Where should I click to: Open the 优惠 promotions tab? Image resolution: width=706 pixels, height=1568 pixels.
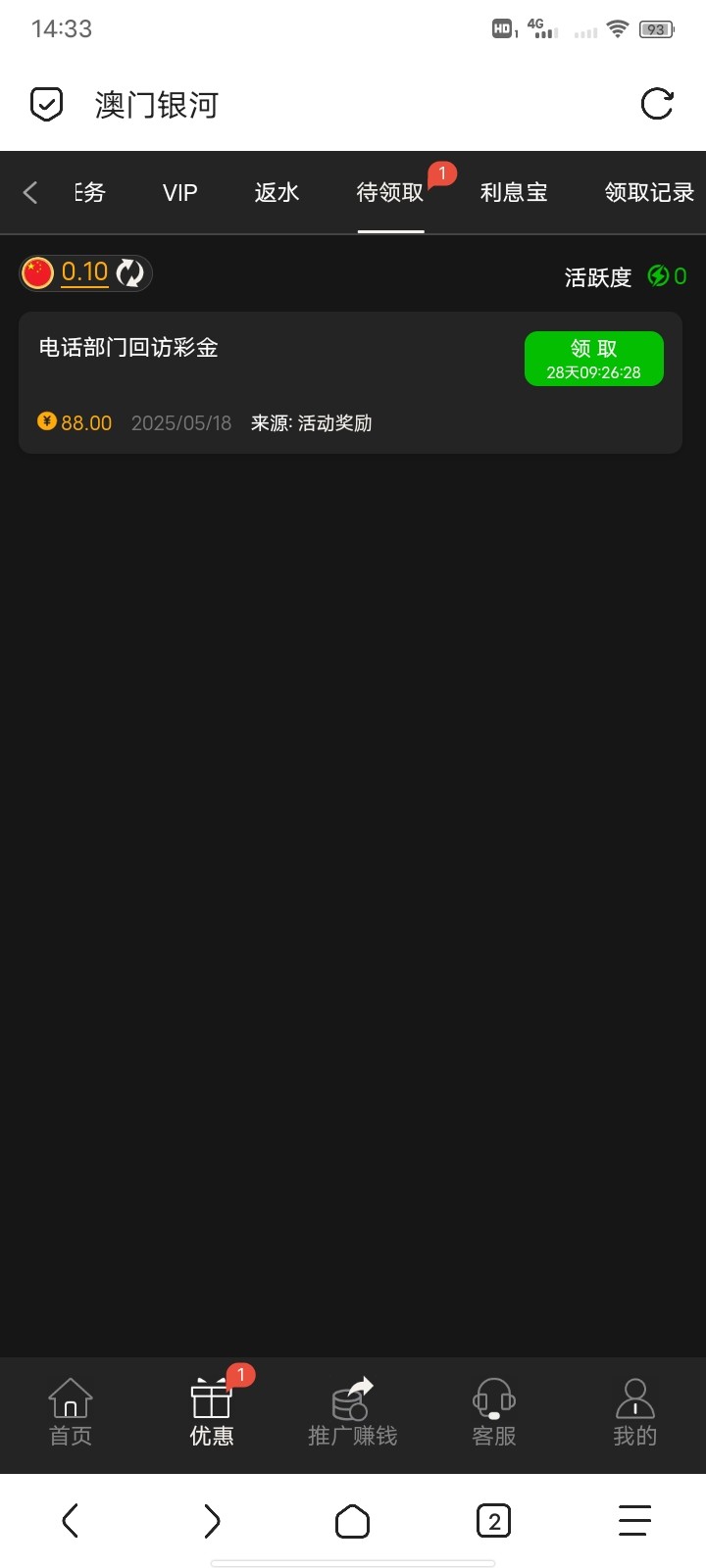click(212, 1412)
